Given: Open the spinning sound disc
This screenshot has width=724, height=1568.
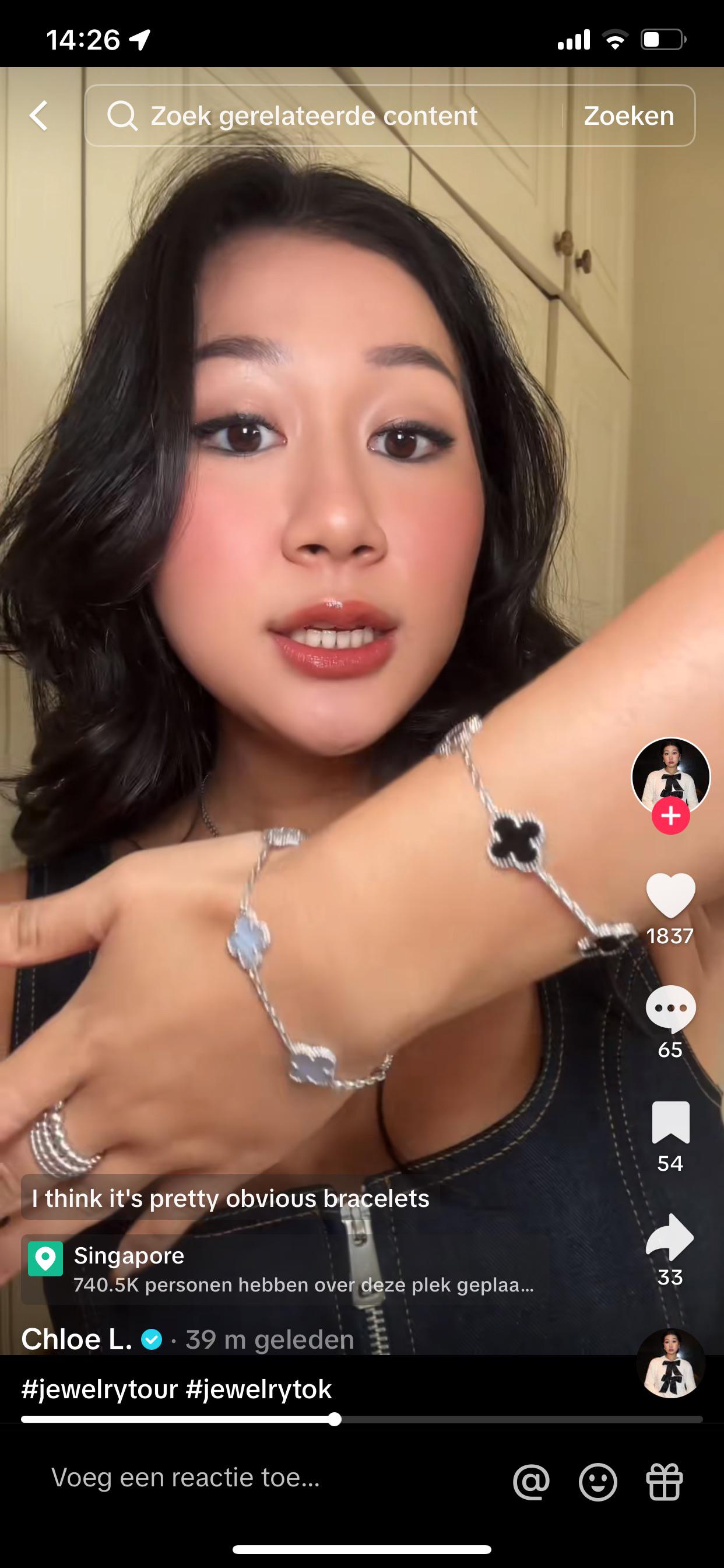Looking at the screenshot, I should [670, 1363].
